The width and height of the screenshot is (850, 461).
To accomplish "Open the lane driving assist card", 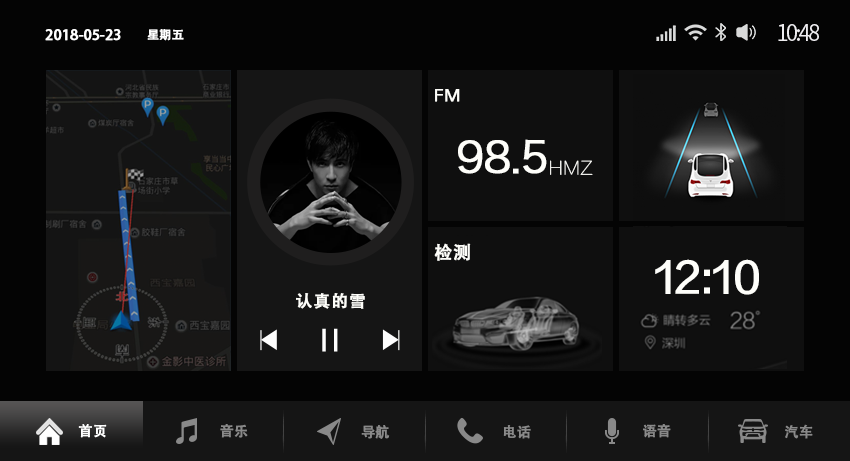I will click(x=711, y=145).
